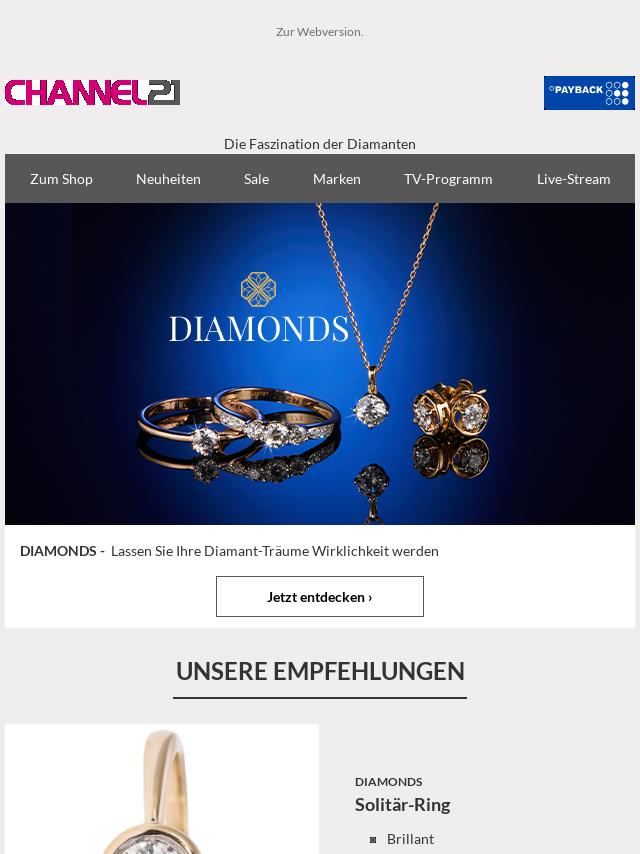This screenshot has width=640, height=854.
Task: Open the Zur Webversion link
Action: pos(319,32)
